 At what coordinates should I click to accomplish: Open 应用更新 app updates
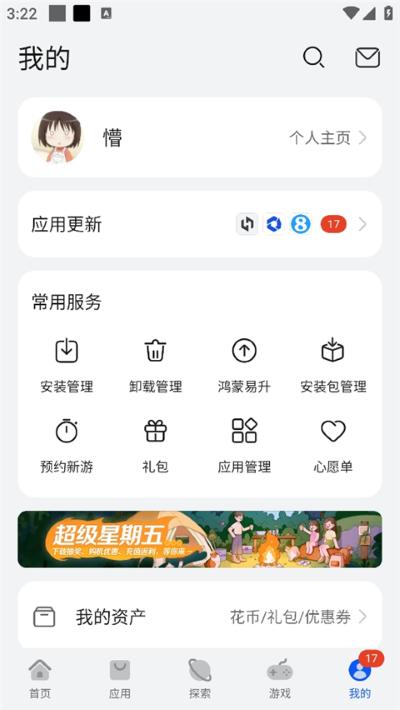(200, 224)
